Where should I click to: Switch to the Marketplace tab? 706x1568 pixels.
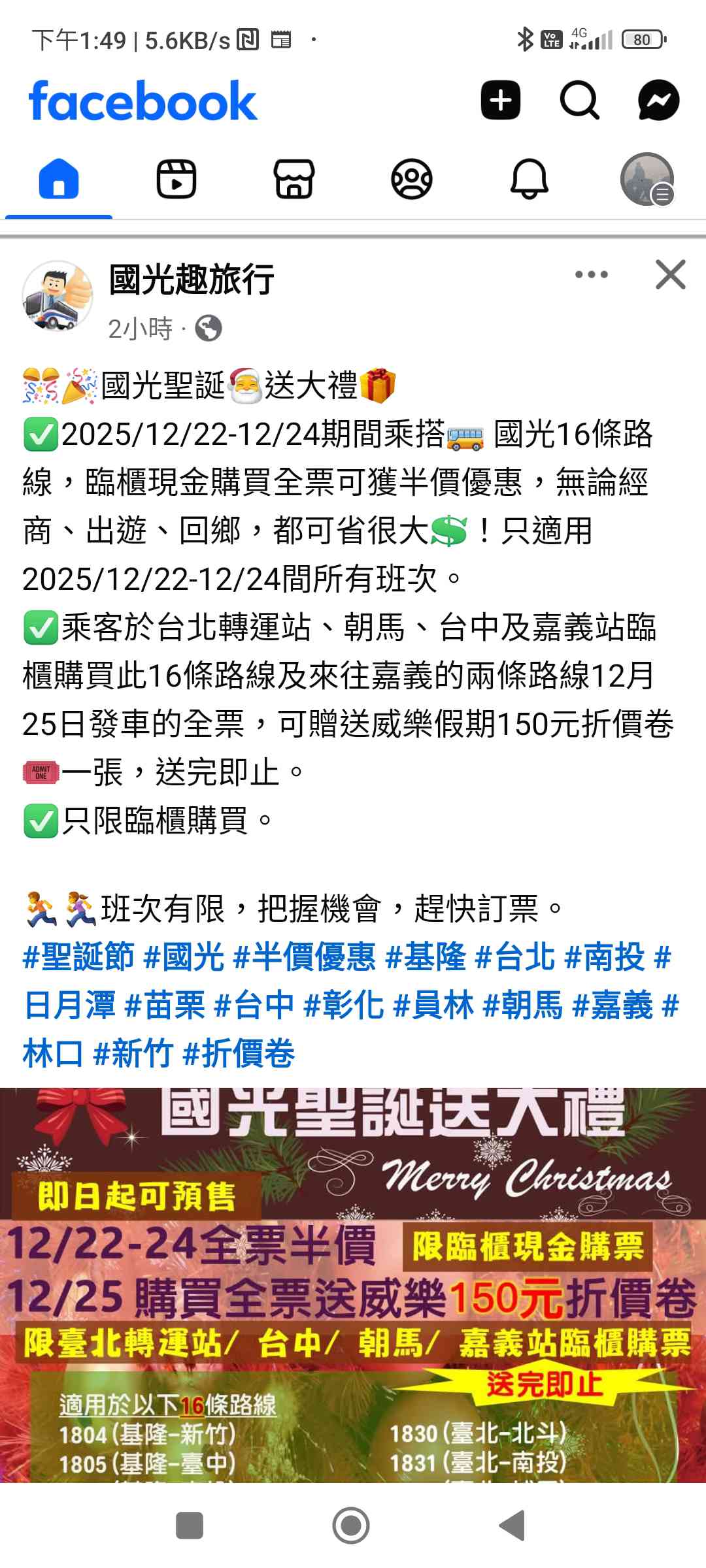click(x=294, y=179)
